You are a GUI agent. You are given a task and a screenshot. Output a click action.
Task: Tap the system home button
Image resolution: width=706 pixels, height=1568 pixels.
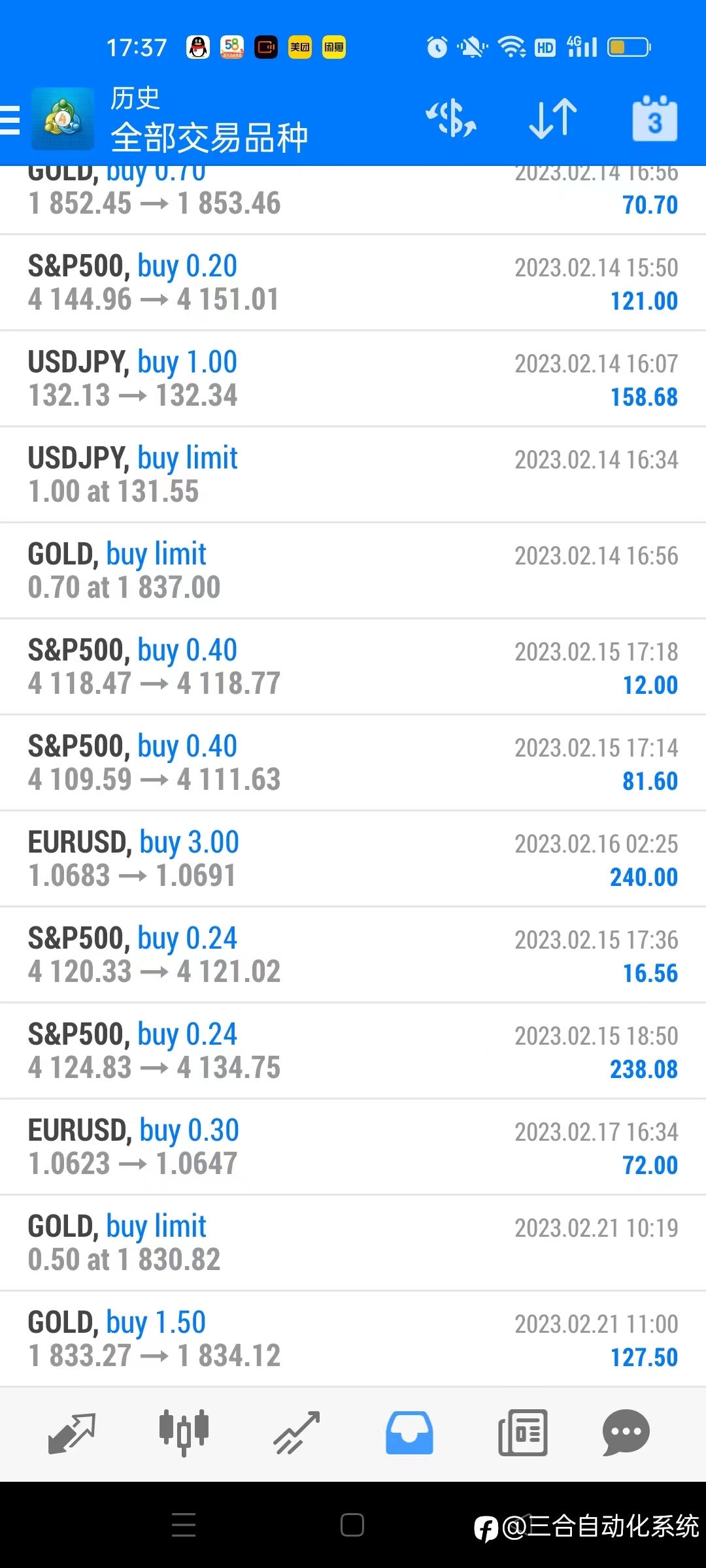pos(352,1525)
